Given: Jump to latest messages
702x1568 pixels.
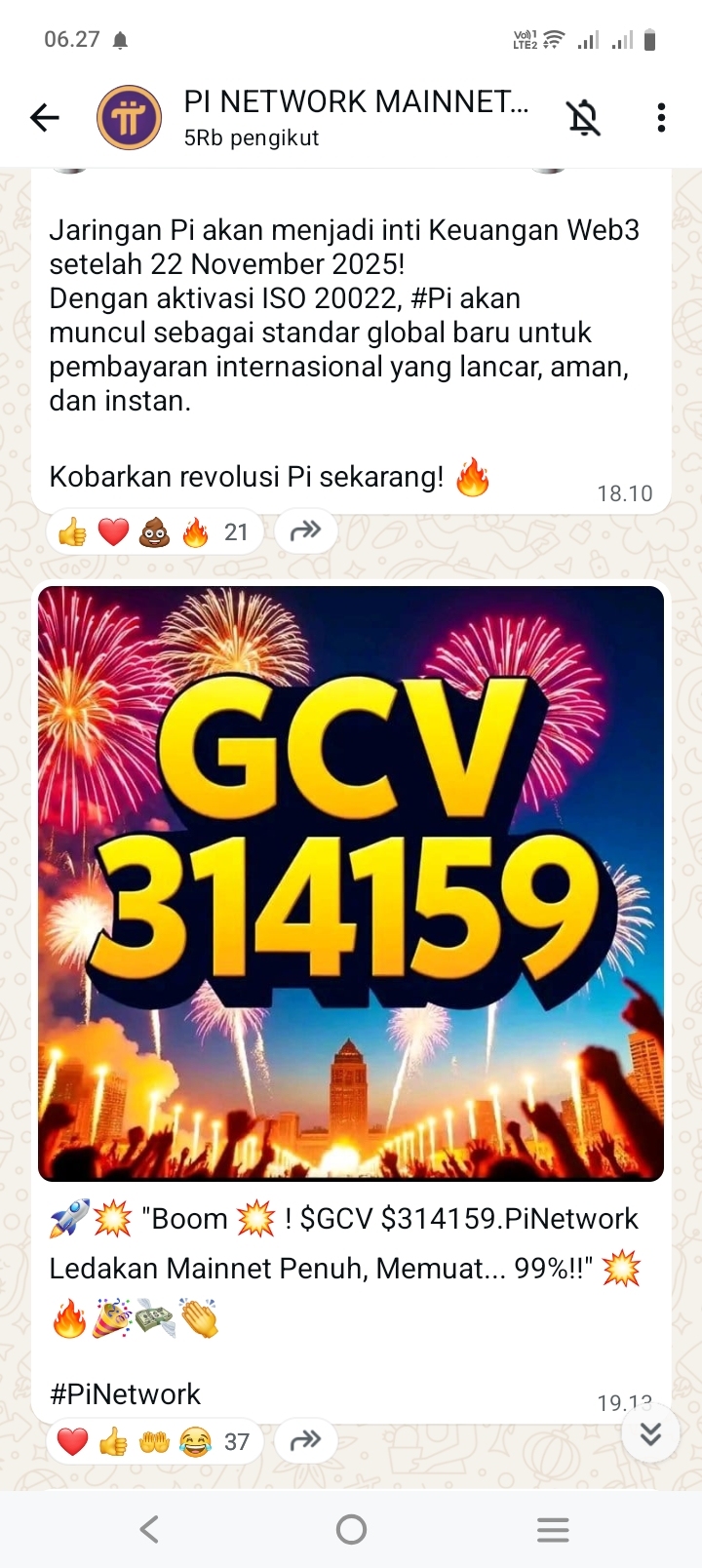Looking at the screenshot, I should (650, 1432).
